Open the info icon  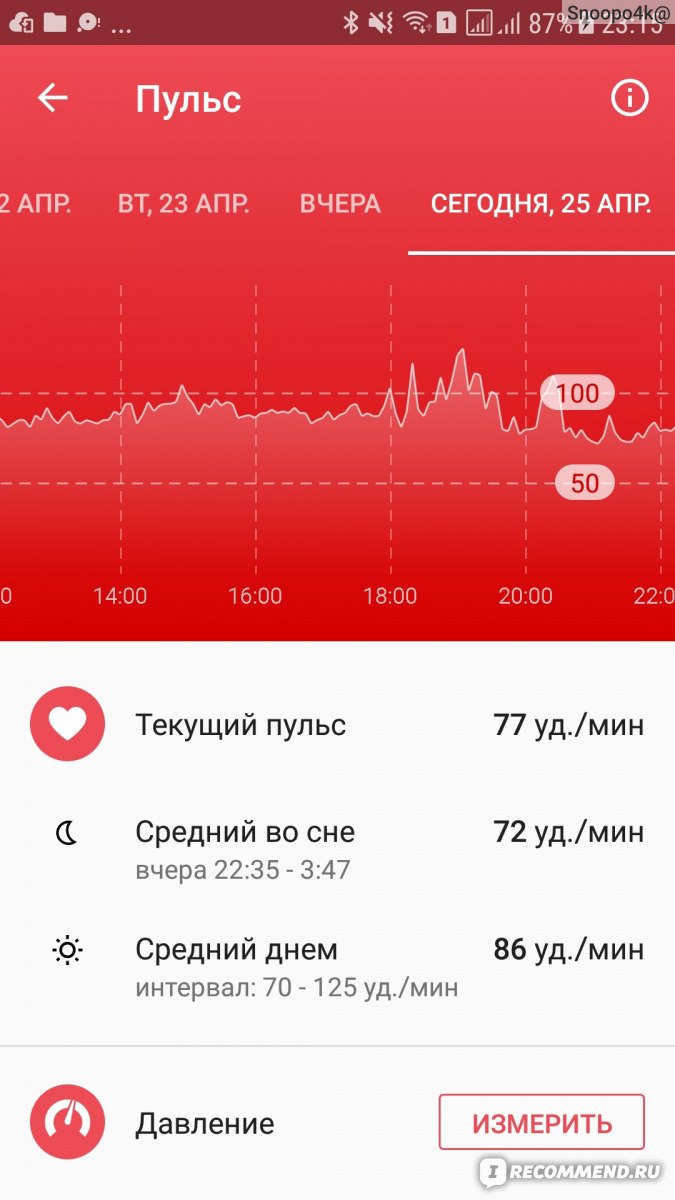629,98
